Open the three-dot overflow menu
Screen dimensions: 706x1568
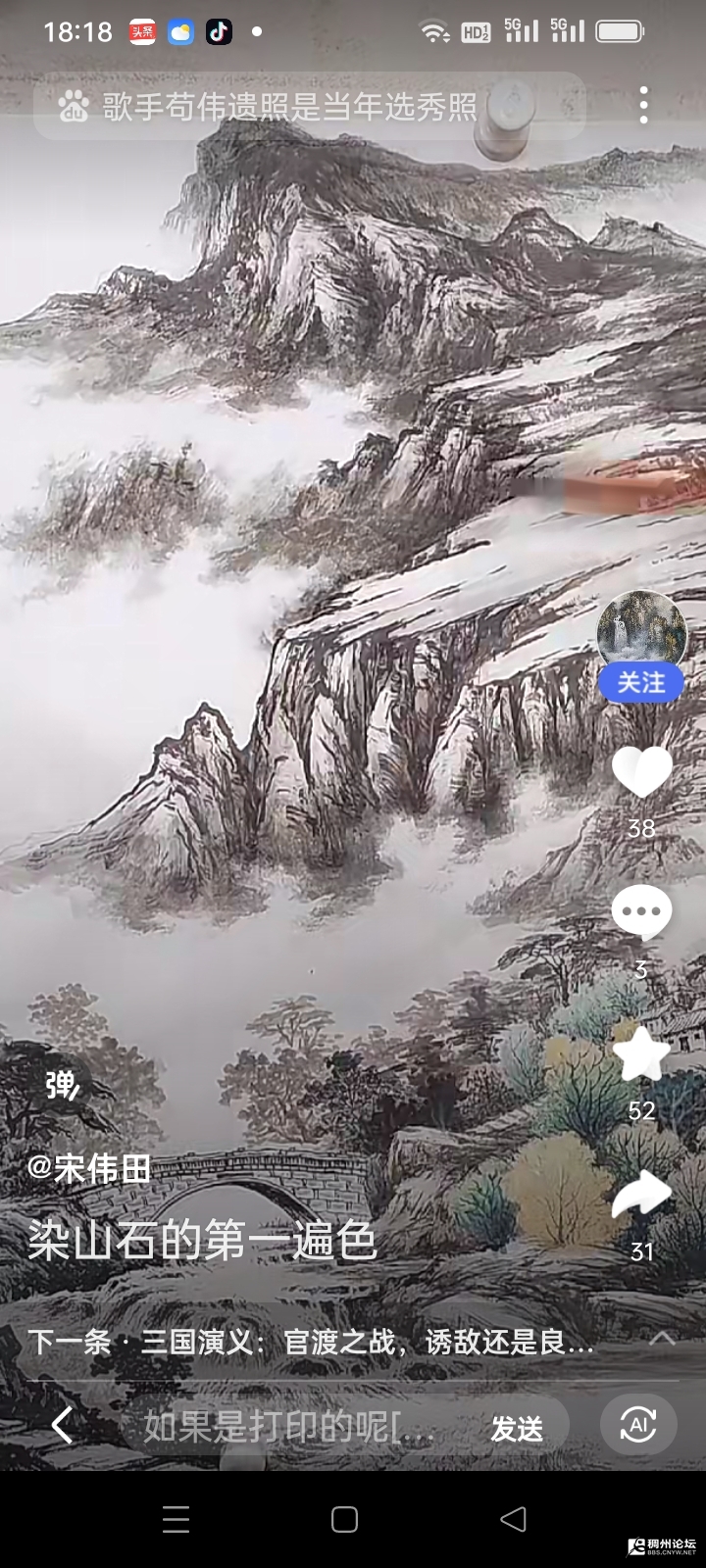643,105
